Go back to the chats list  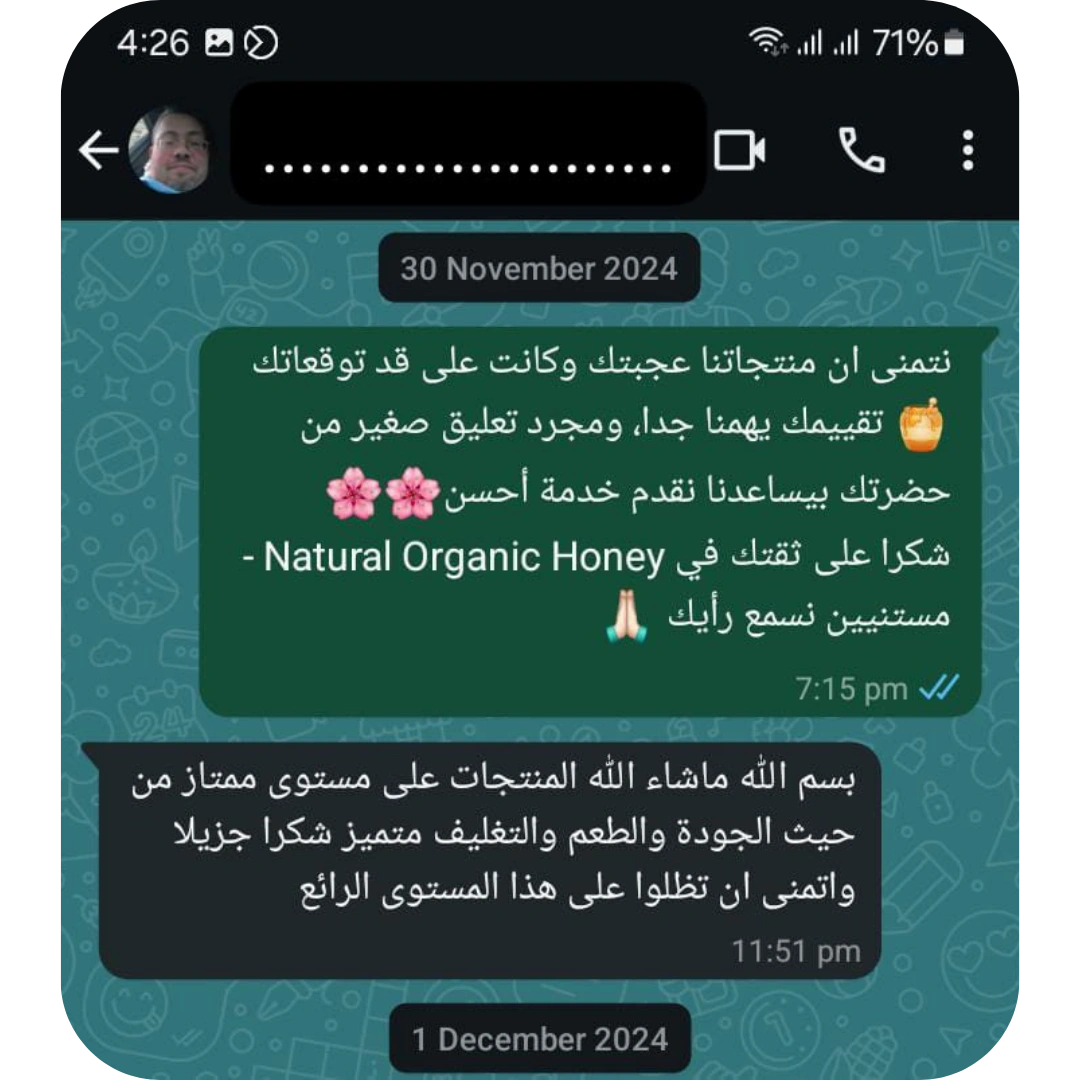[x=98, y=152]
